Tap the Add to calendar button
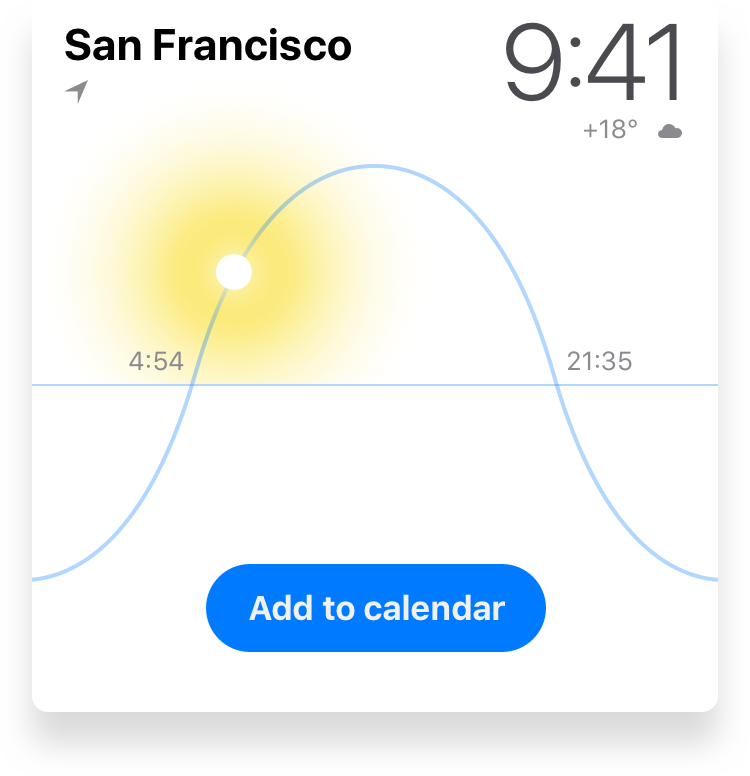Viewport: 750px width, 776px height. (x=376, y=608)
